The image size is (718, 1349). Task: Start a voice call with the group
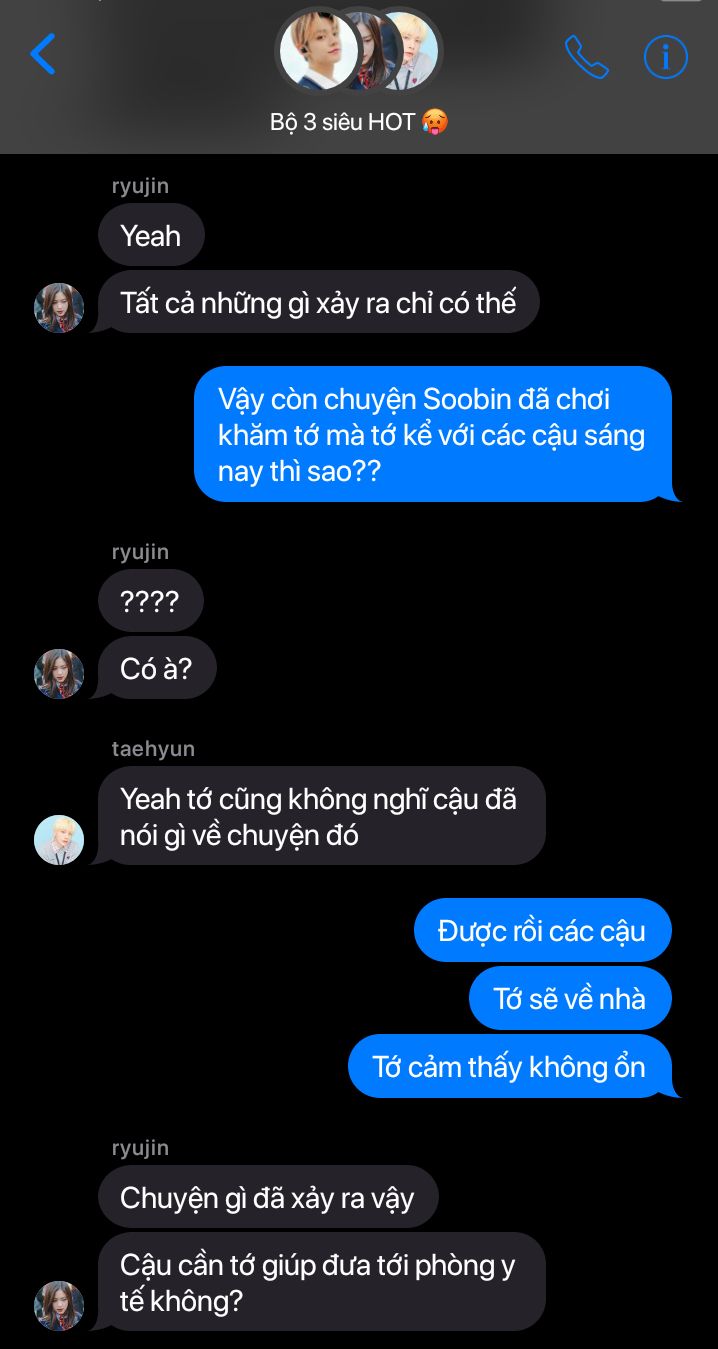586,57
